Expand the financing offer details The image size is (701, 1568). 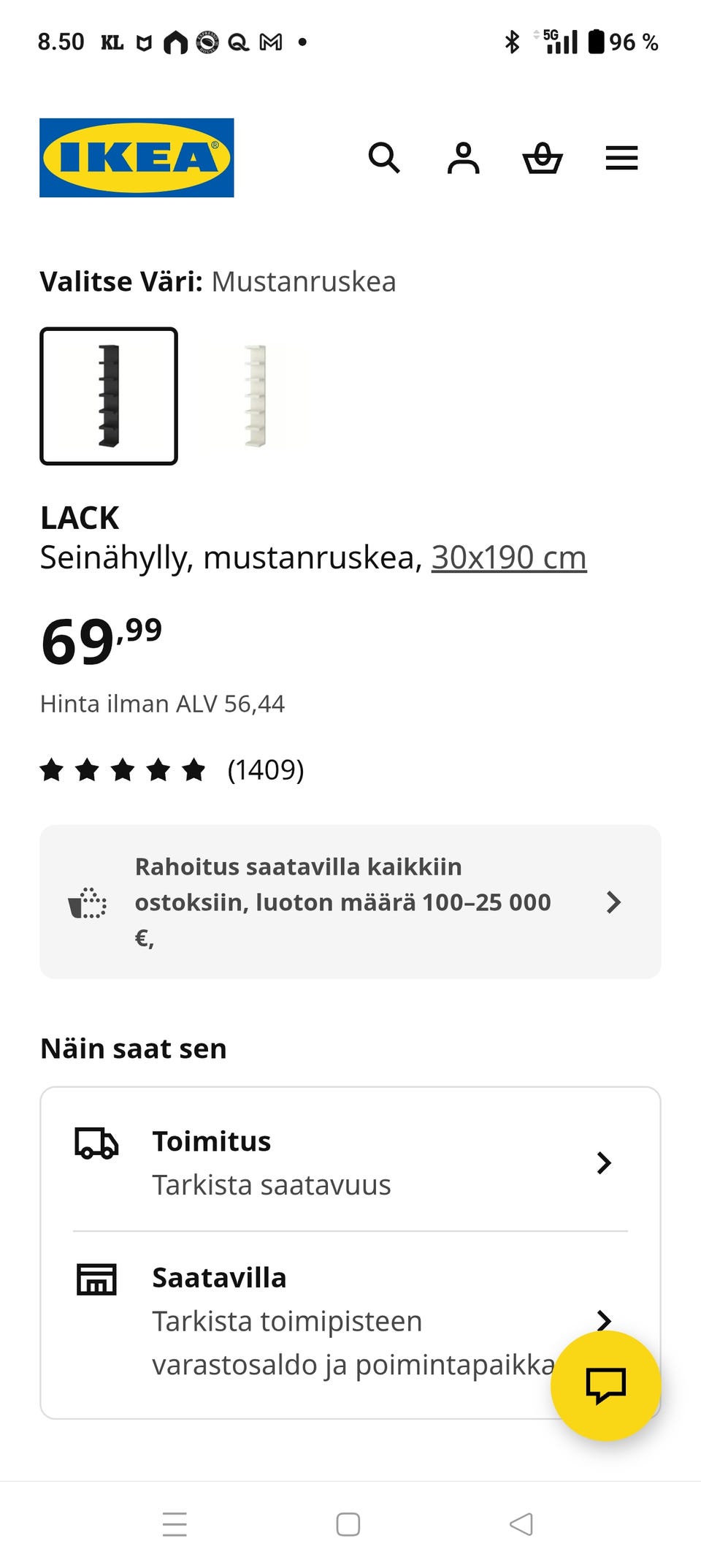[x=614, y=903]
